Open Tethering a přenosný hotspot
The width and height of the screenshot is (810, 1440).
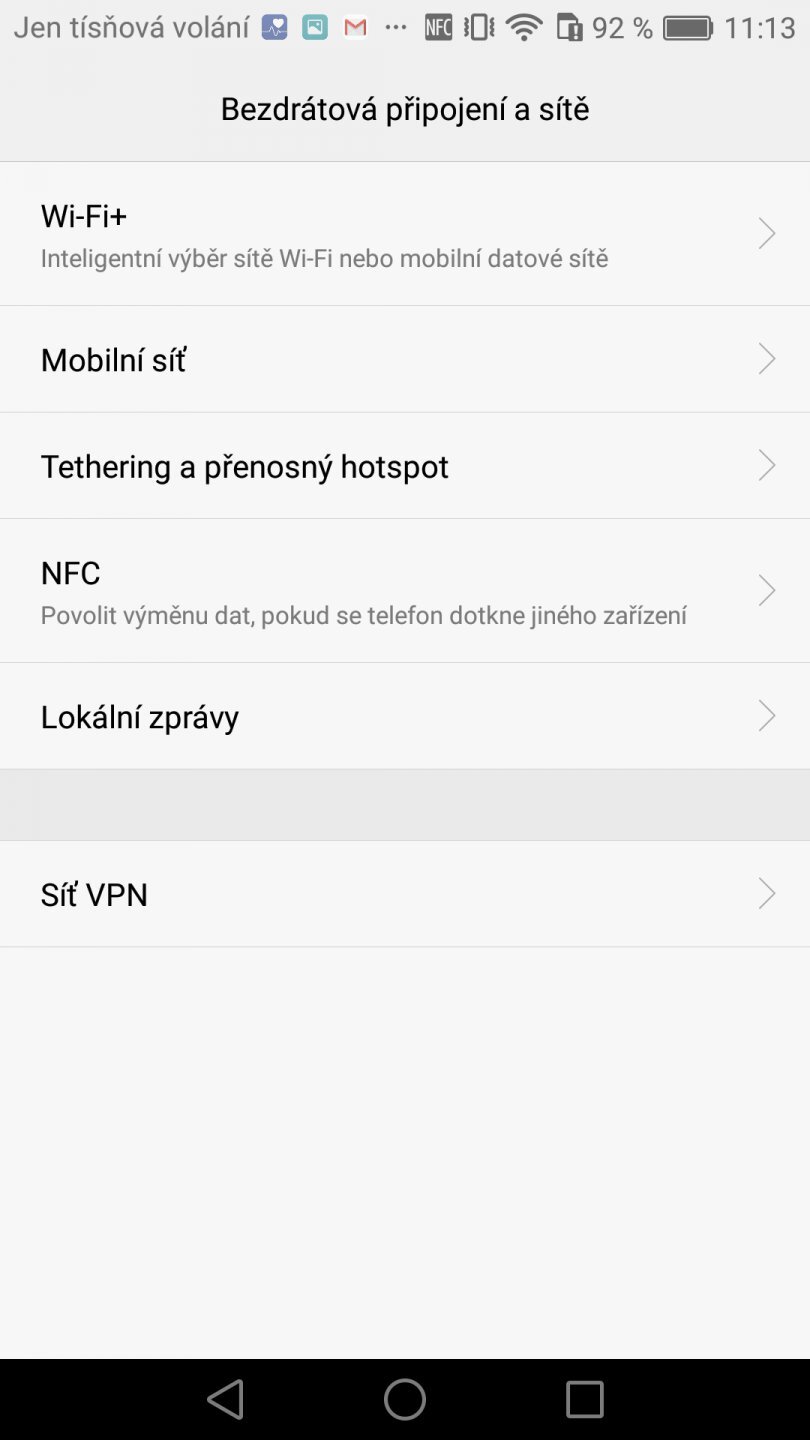[x=405, y=465]
